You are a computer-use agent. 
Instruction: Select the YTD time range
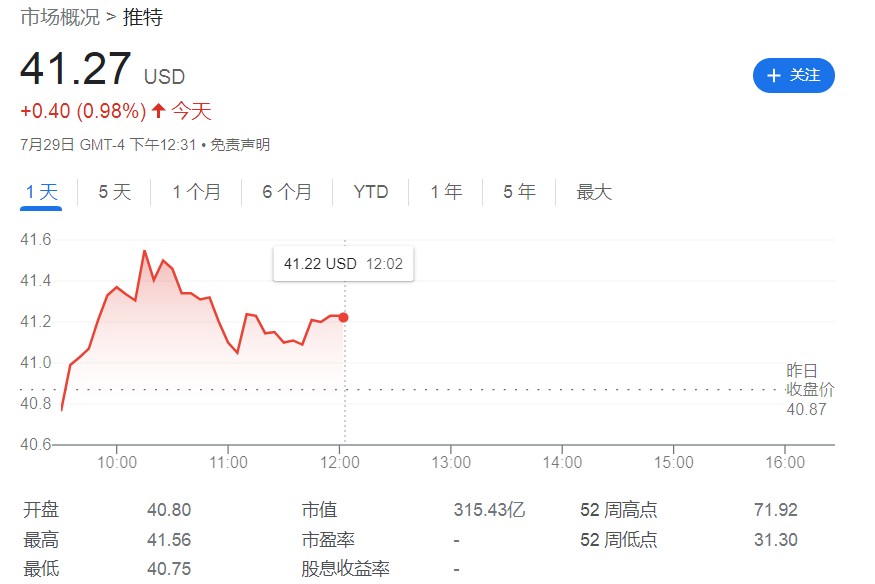pyautogui.click(x=371, y=192)
